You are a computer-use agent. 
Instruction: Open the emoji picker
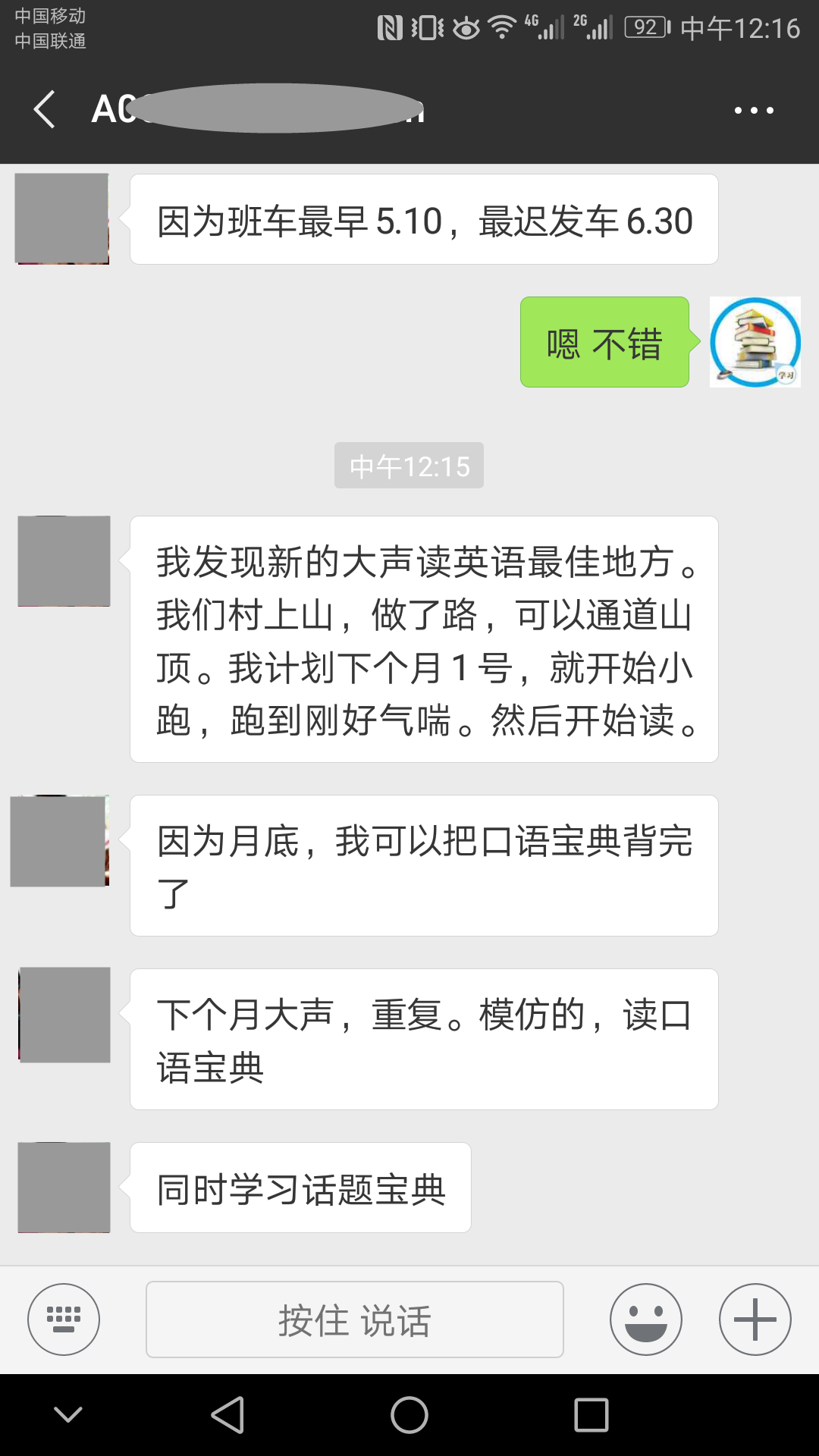point(646,1319)
